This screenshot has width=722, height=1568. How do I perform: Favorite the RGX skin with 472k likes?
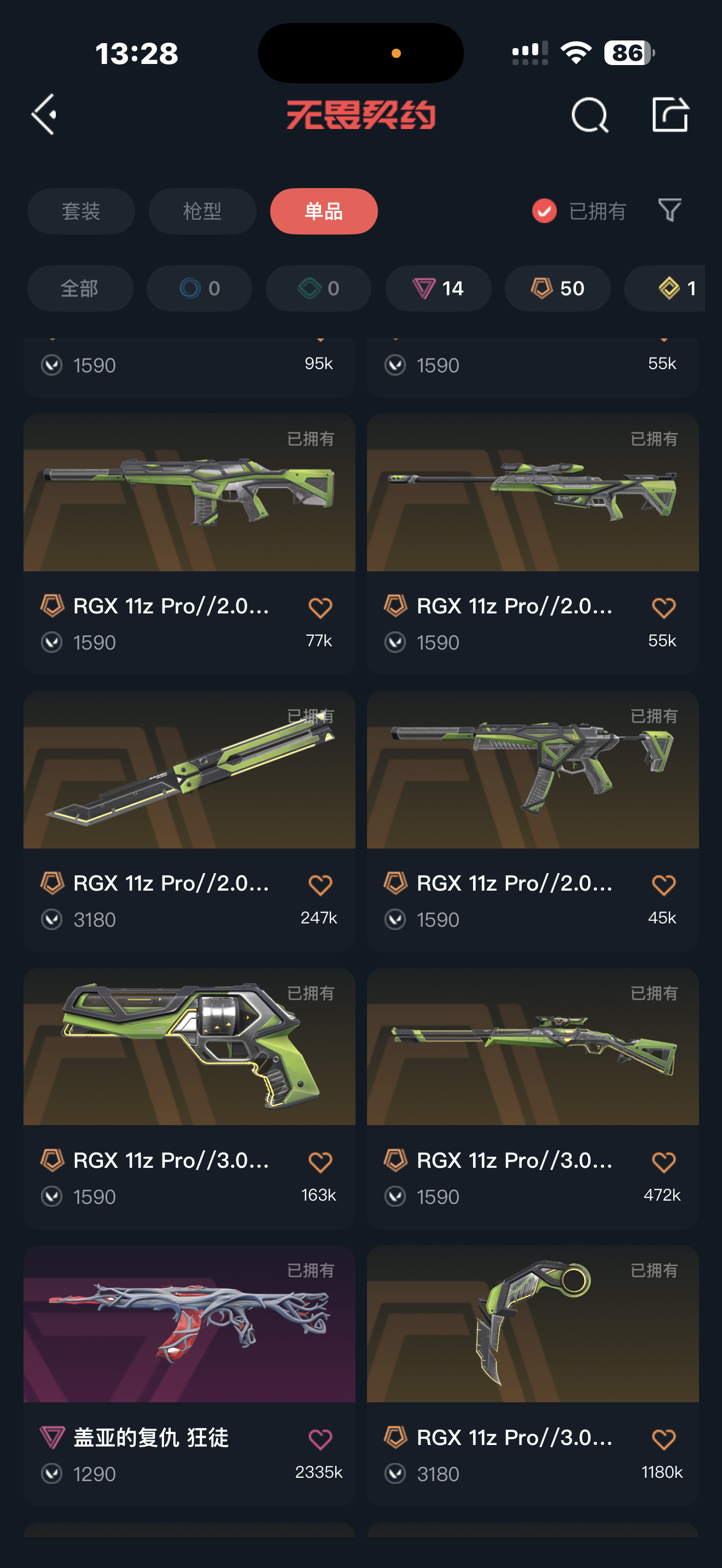pyautogui.click(x=663, y=1163)
